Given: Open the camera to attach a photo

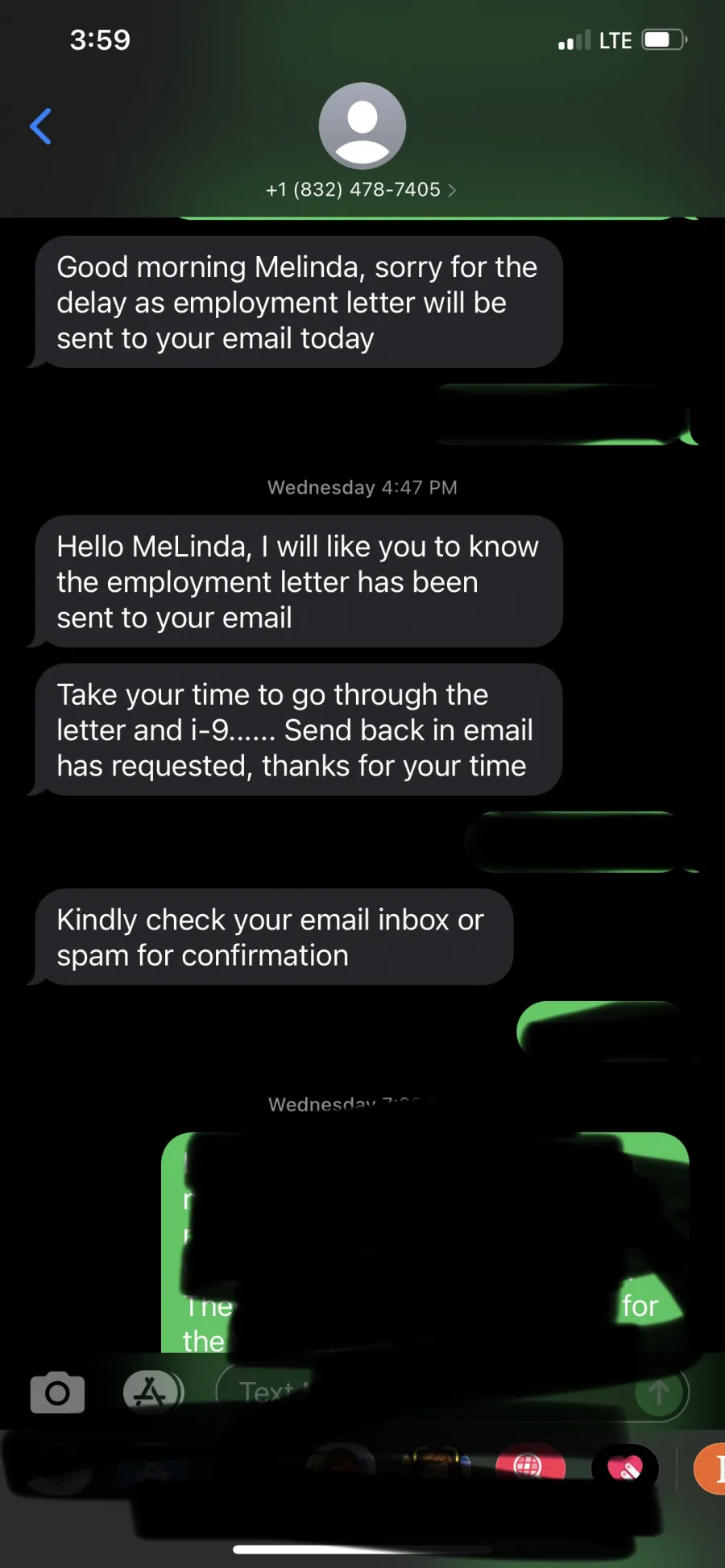Looking at the screenshot, I should [57, 1392].
